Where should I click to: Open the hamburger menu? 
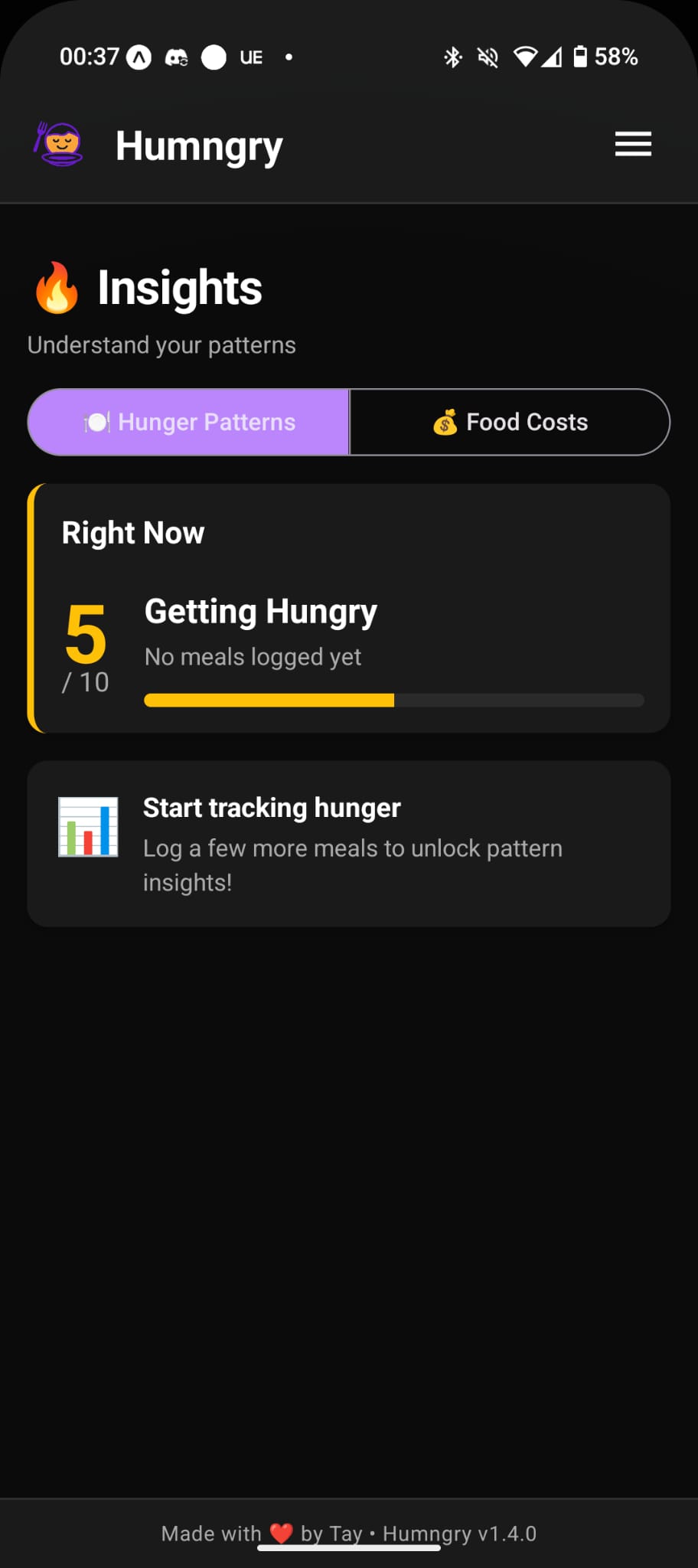coord(633,144)
